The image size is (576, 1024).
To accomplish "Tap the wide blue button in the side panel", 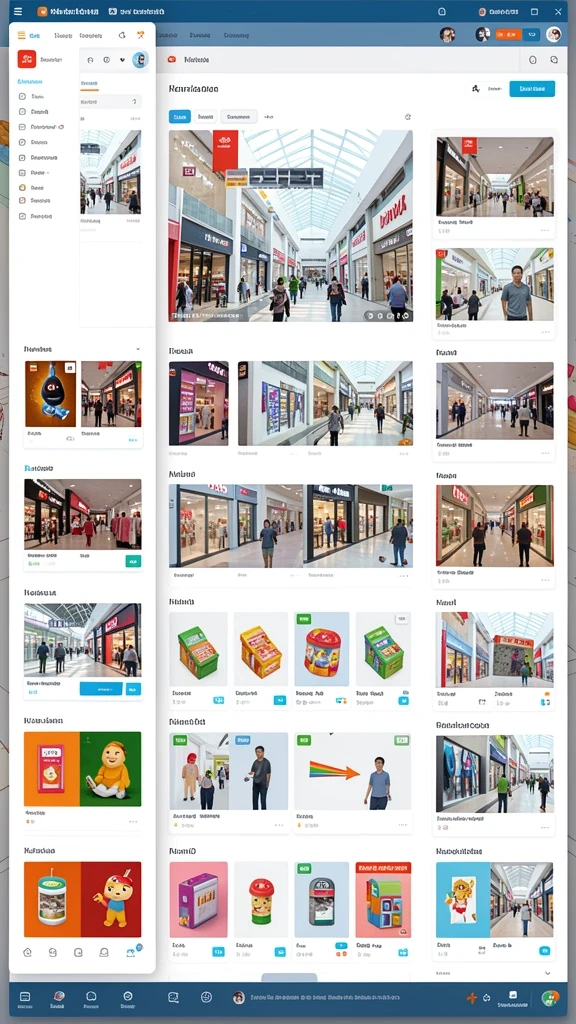I will click(101, 688).
